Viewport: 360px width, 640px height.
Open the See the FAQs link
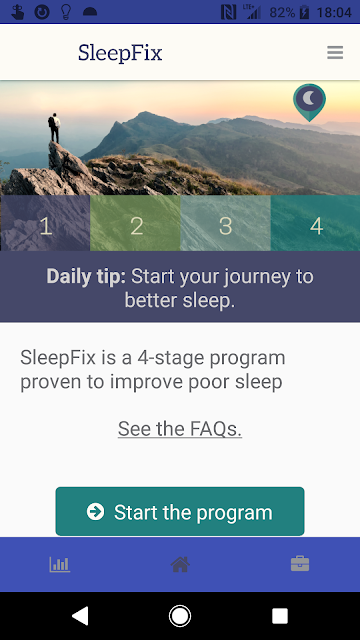(x=180, y=429)
